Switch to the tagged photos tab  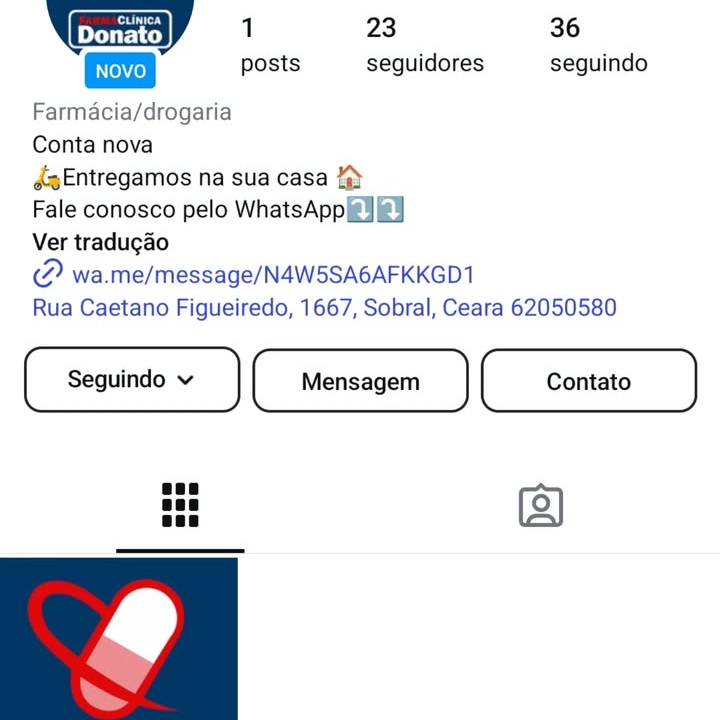[541, 506]
